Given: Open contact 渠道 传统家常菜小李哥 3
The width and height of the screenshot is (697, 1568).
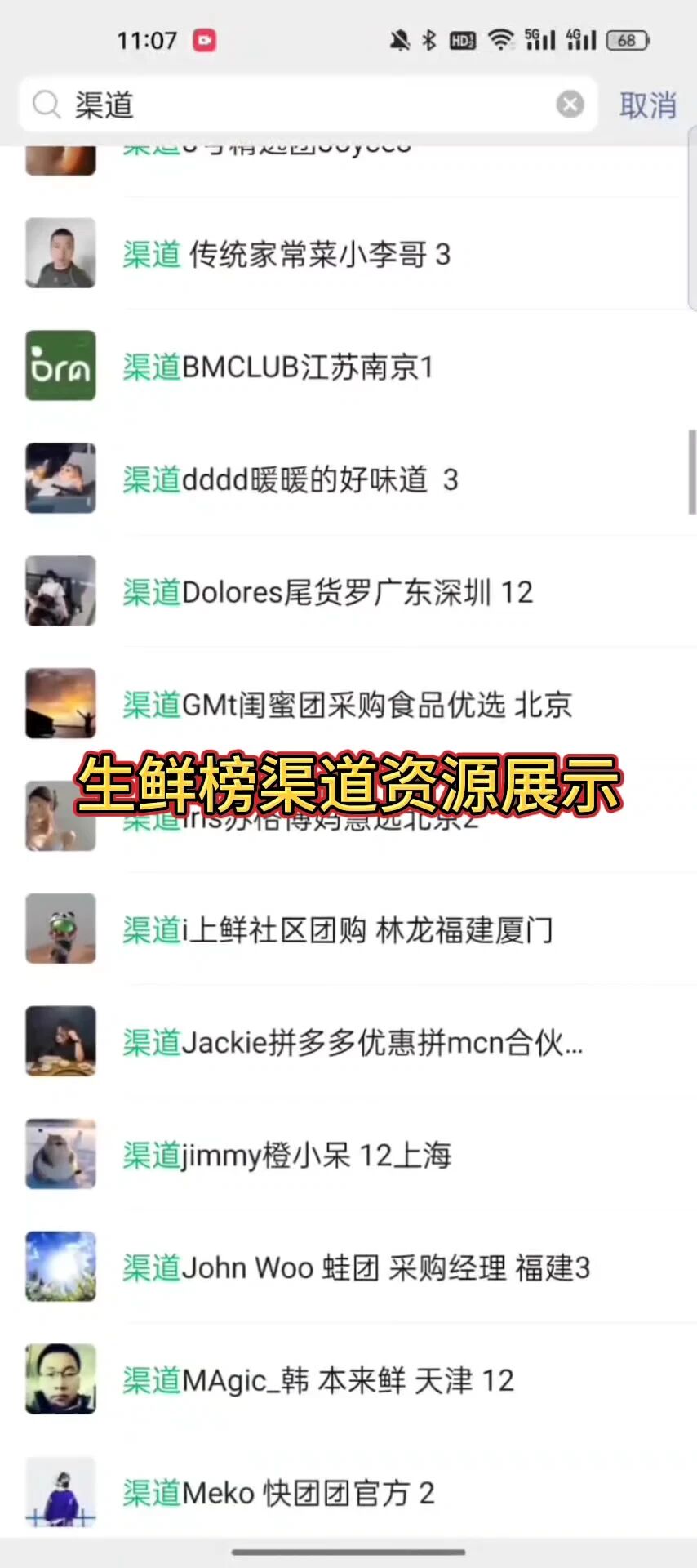Looking at the screenshot, I should tap(286, 255).
